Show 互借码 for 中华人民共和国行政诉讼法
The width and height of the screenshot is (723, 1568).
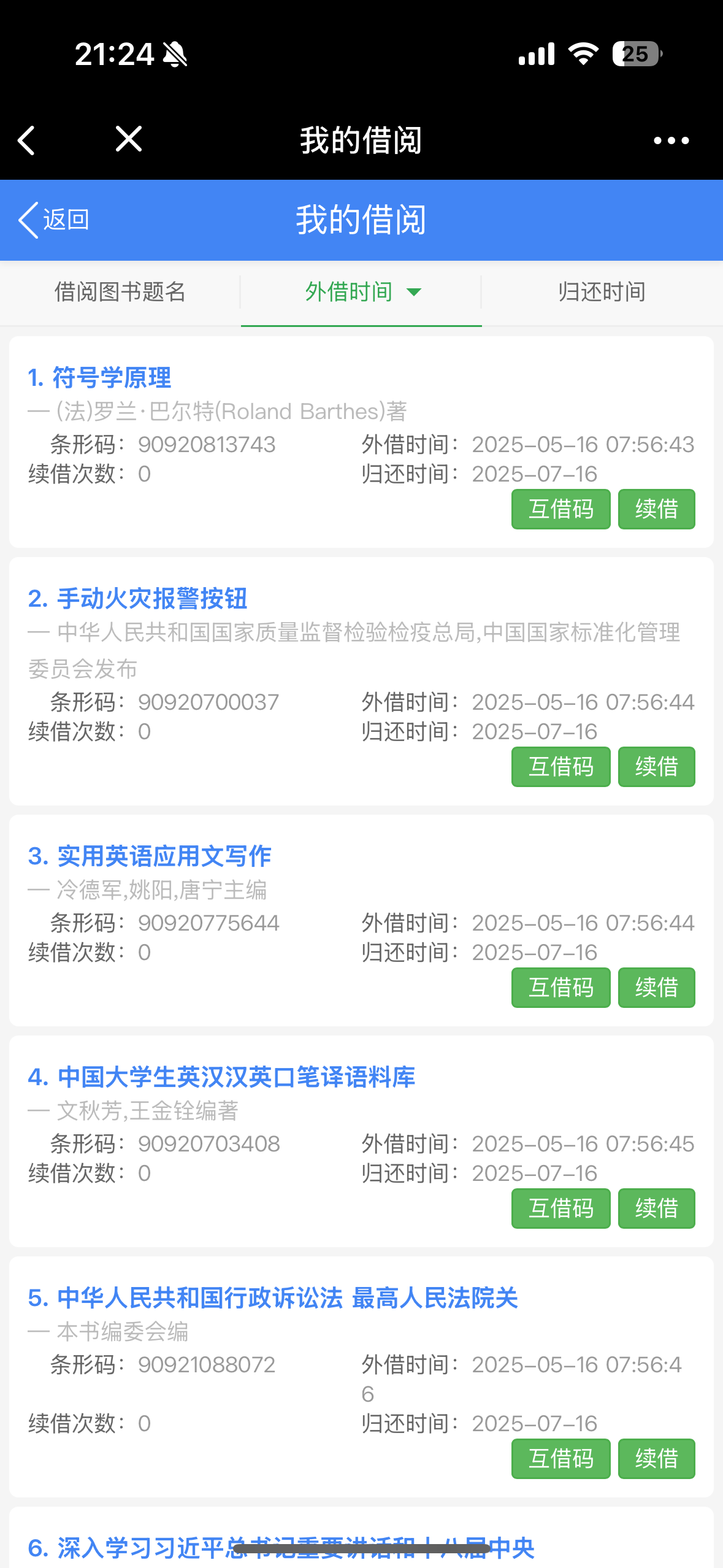click(560, 1458)
